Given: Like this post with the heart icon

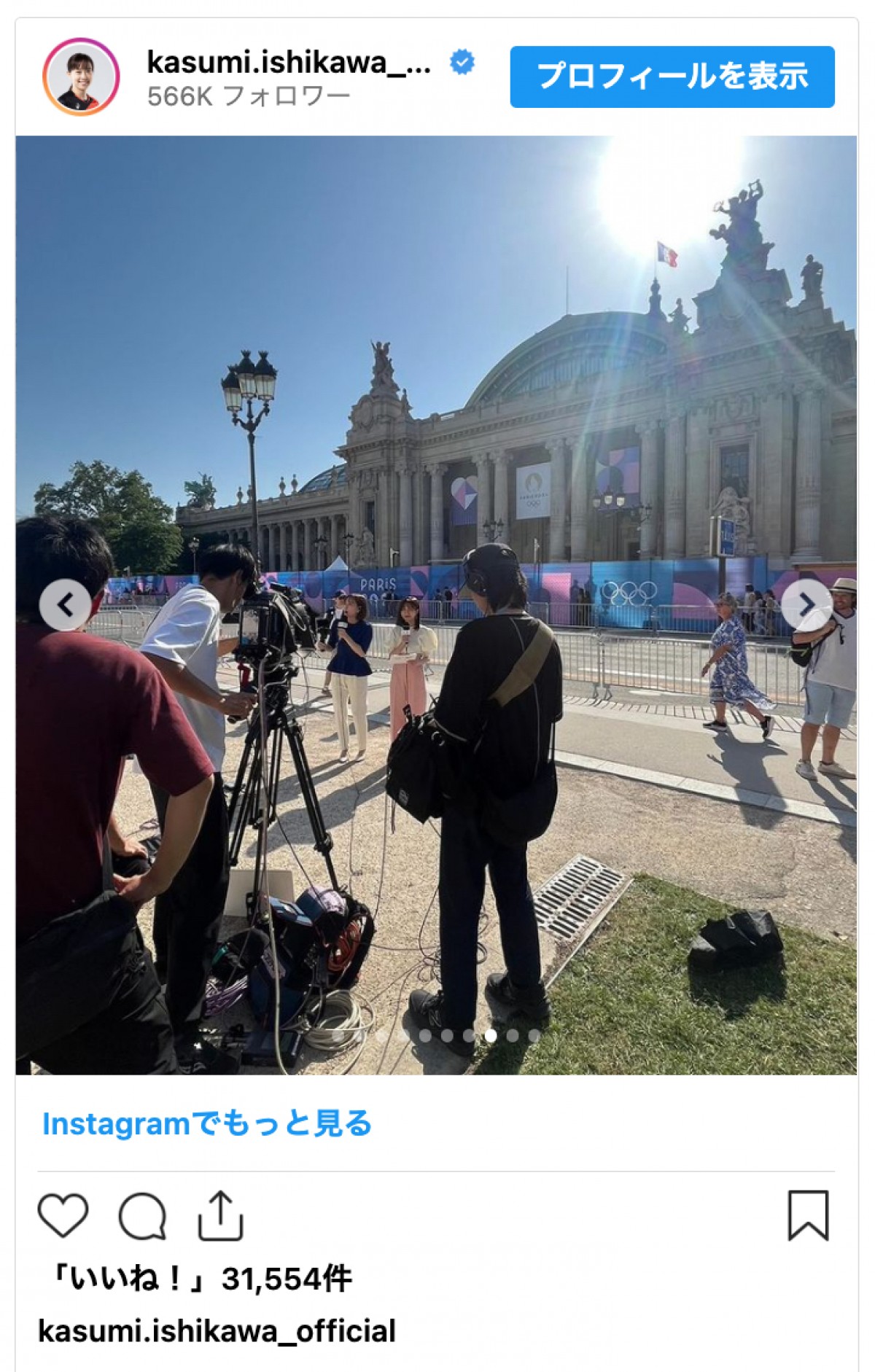Looking at the screenshot, I should (x=63, y=1215).
